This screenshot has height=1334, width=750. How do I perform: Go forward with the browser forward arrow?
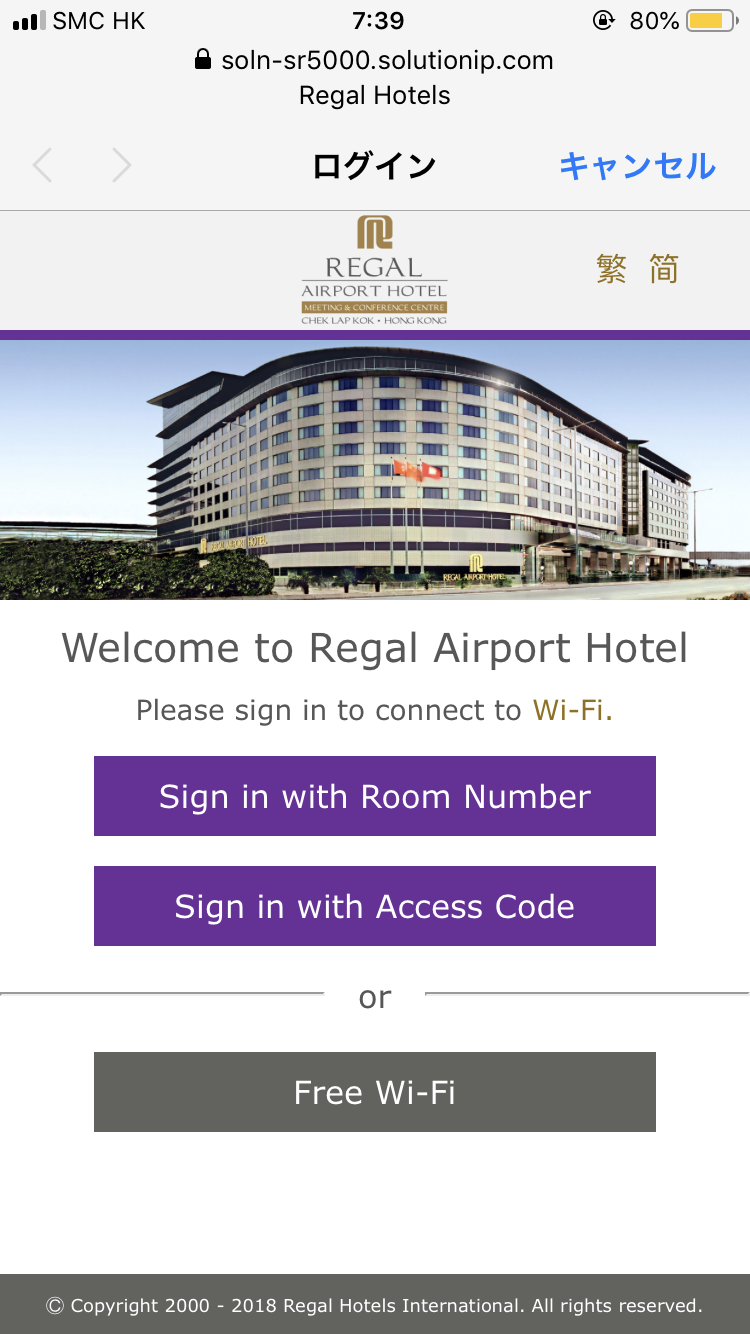pyautogui.click(x=121, y=165)
